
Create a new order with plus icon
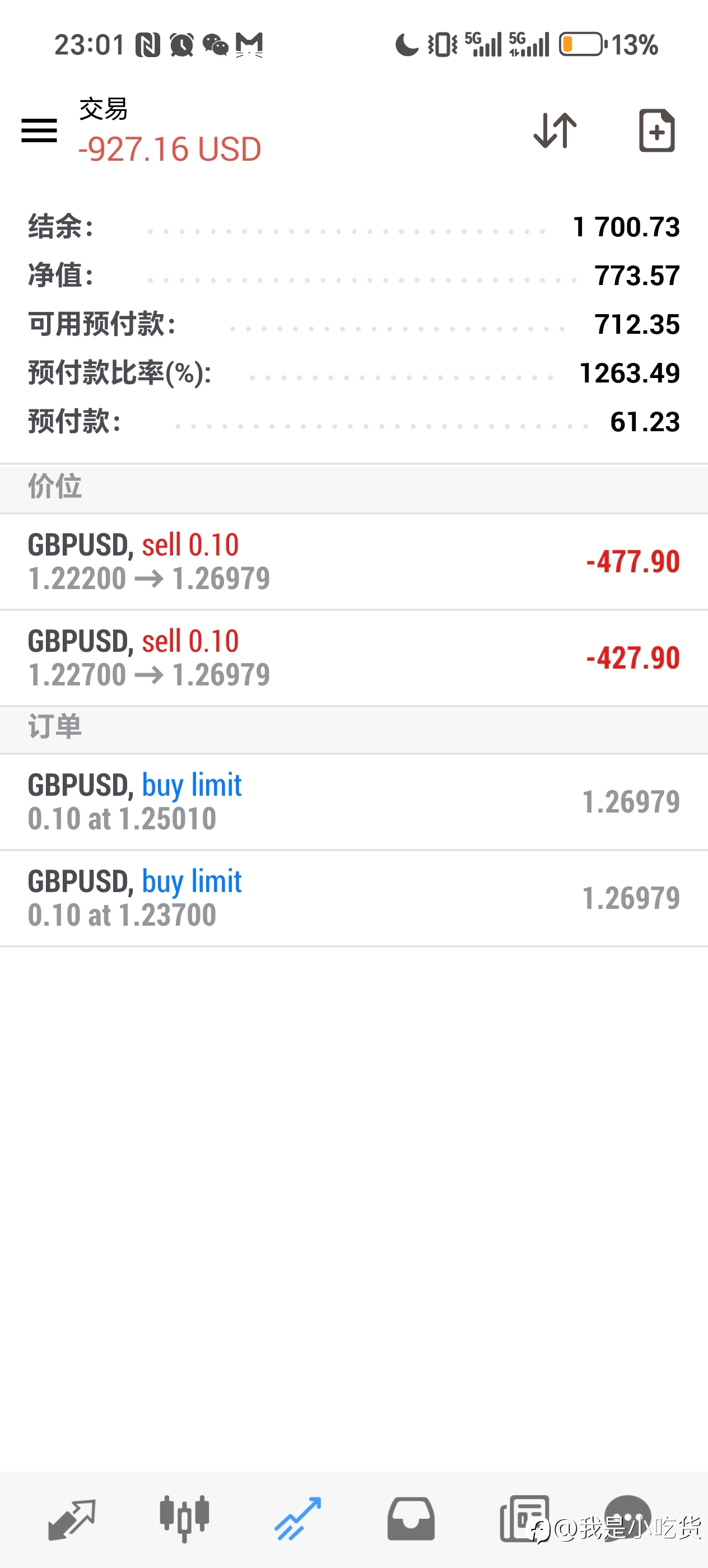(656, 130)
